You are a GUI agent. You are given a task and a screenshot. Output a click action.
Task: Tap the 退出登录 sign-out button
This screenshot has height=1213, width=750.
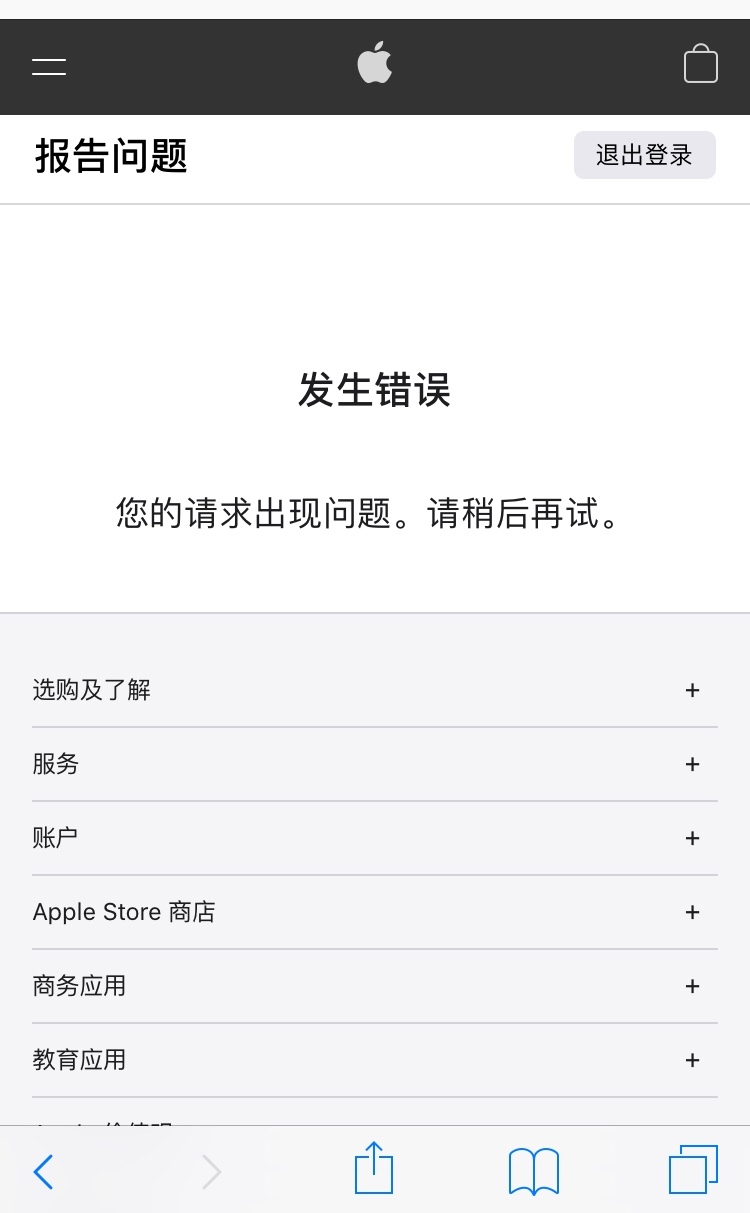click(644, 155)
